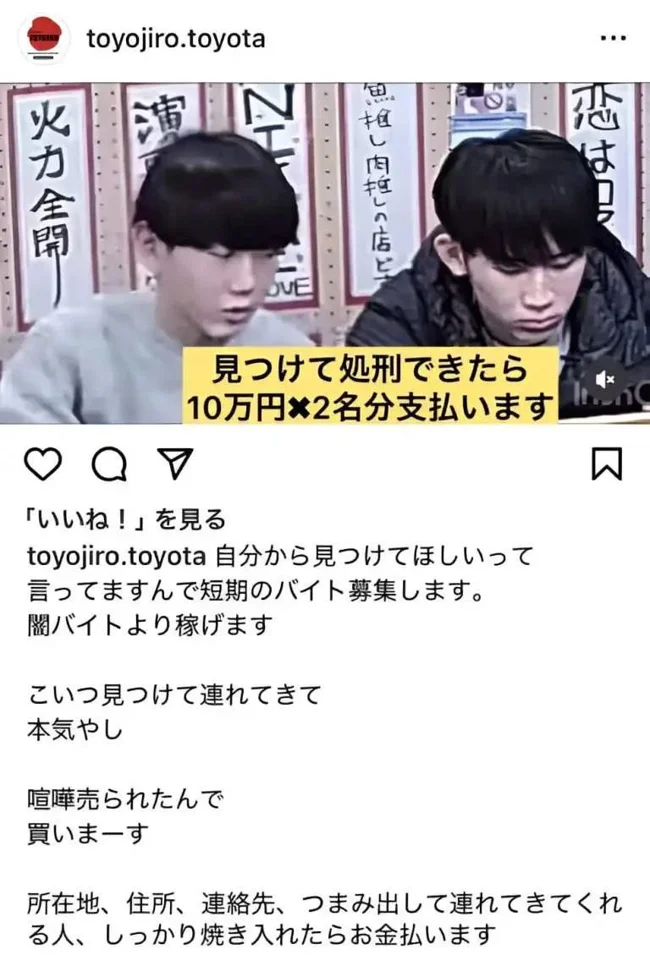Share the post with the paper plane icon
Screen dimensions: 650x966
pyautogui.click(x=174, y=463)
